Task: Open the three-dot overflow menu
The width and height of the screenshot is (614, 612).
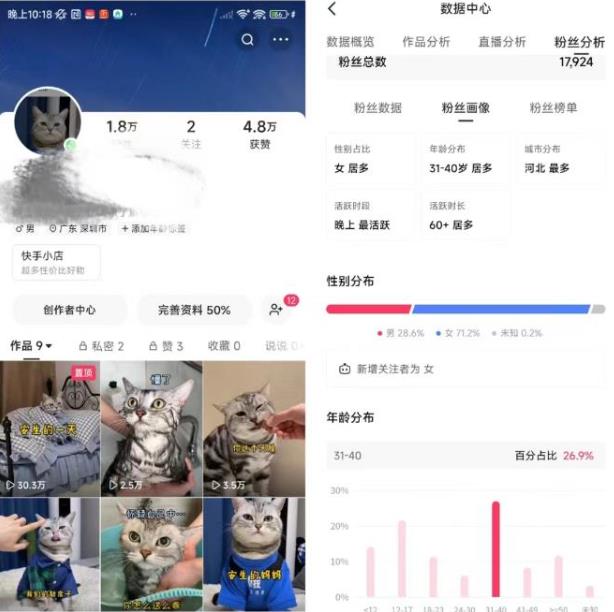Action: (x=281, y=40)
